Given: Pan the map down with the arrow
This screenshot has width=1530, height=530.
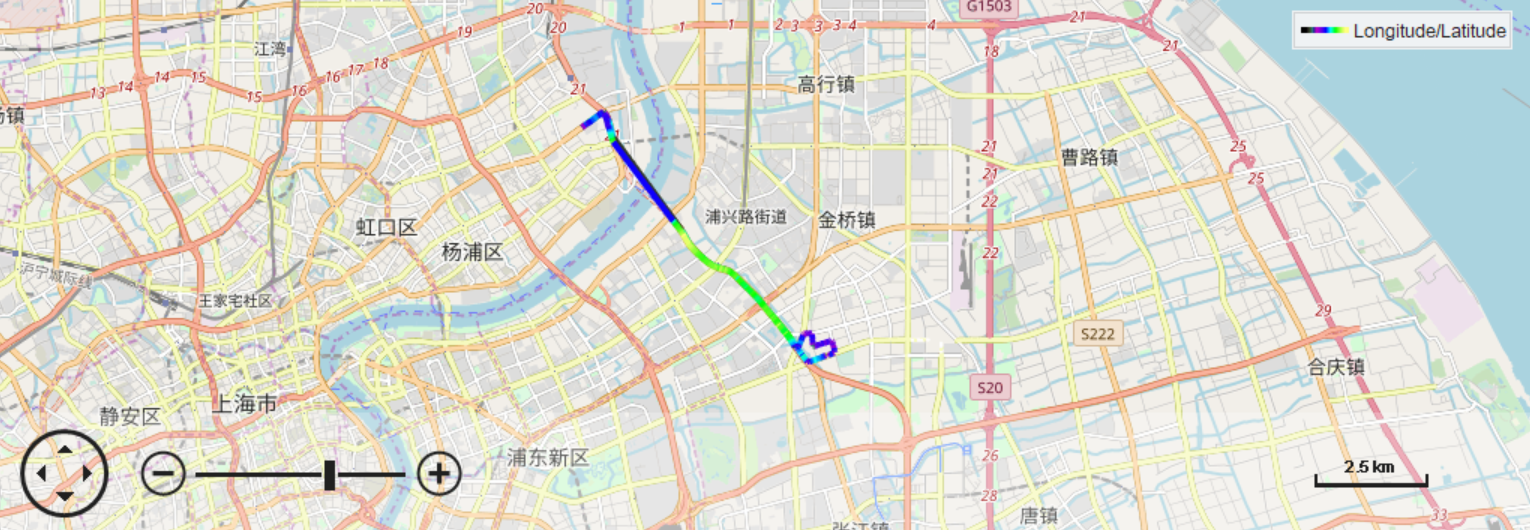Looking at the screenshot, I should click(x=64, y=497).
